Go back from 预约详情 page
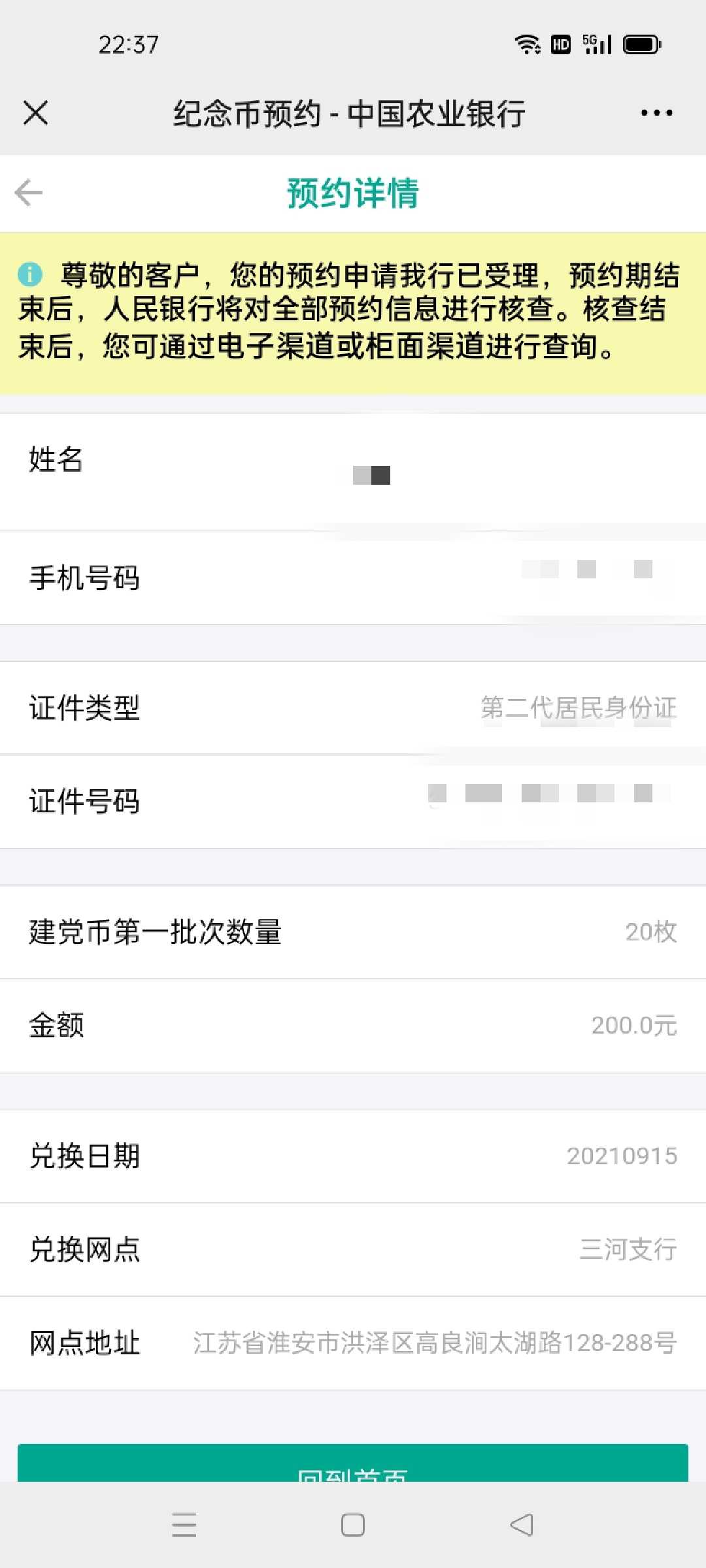The height and width of the screenshot is (1568, 706). pos(29,193)
